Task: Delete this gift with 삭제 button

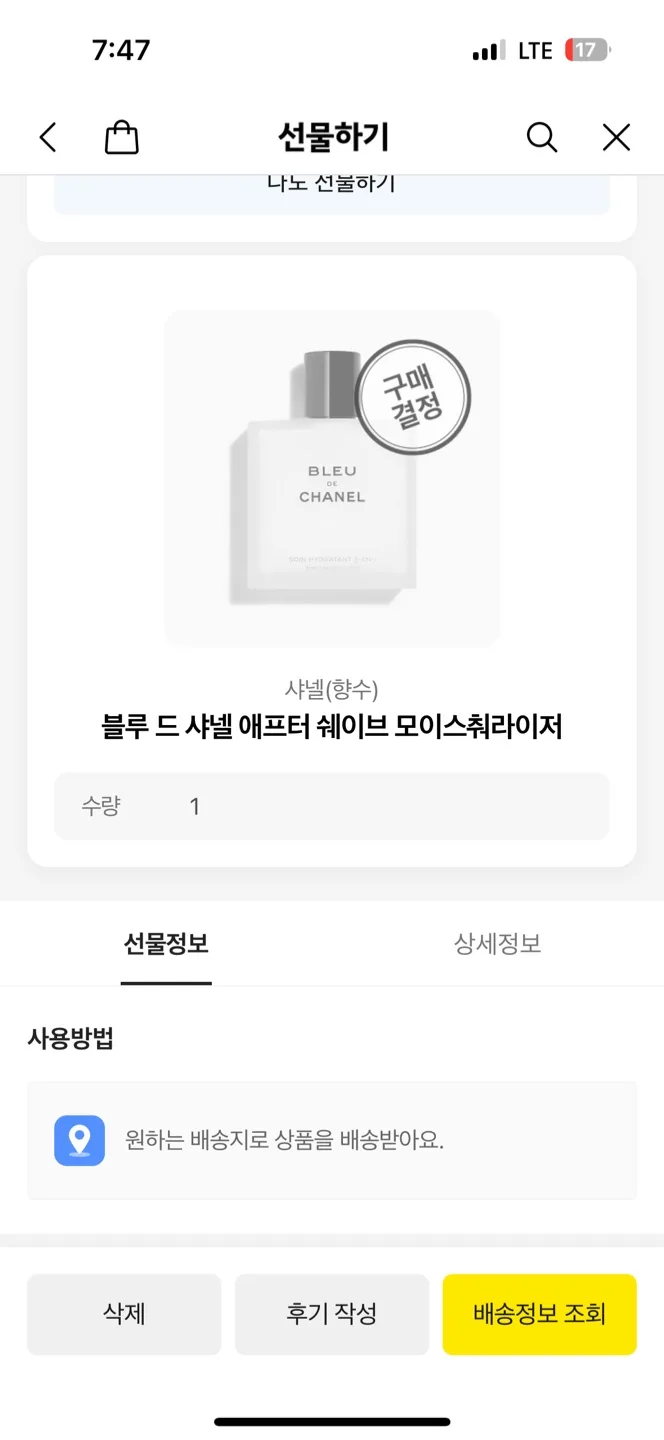Action: click(x=124, y=1313)
